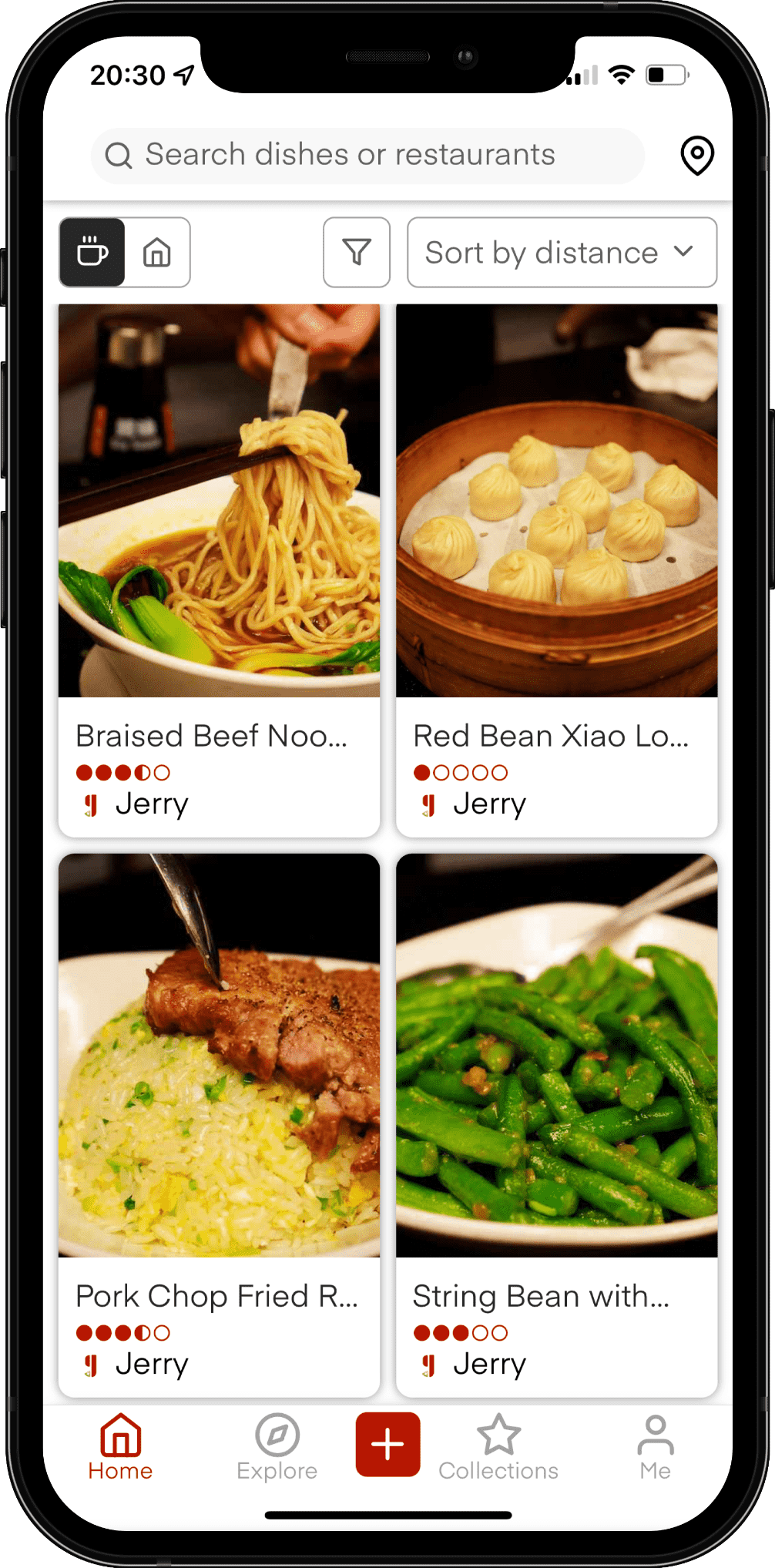Viewport: 775px width, 1568px height.
Task: Open the Me profile tab
Action: (655, 1447)
